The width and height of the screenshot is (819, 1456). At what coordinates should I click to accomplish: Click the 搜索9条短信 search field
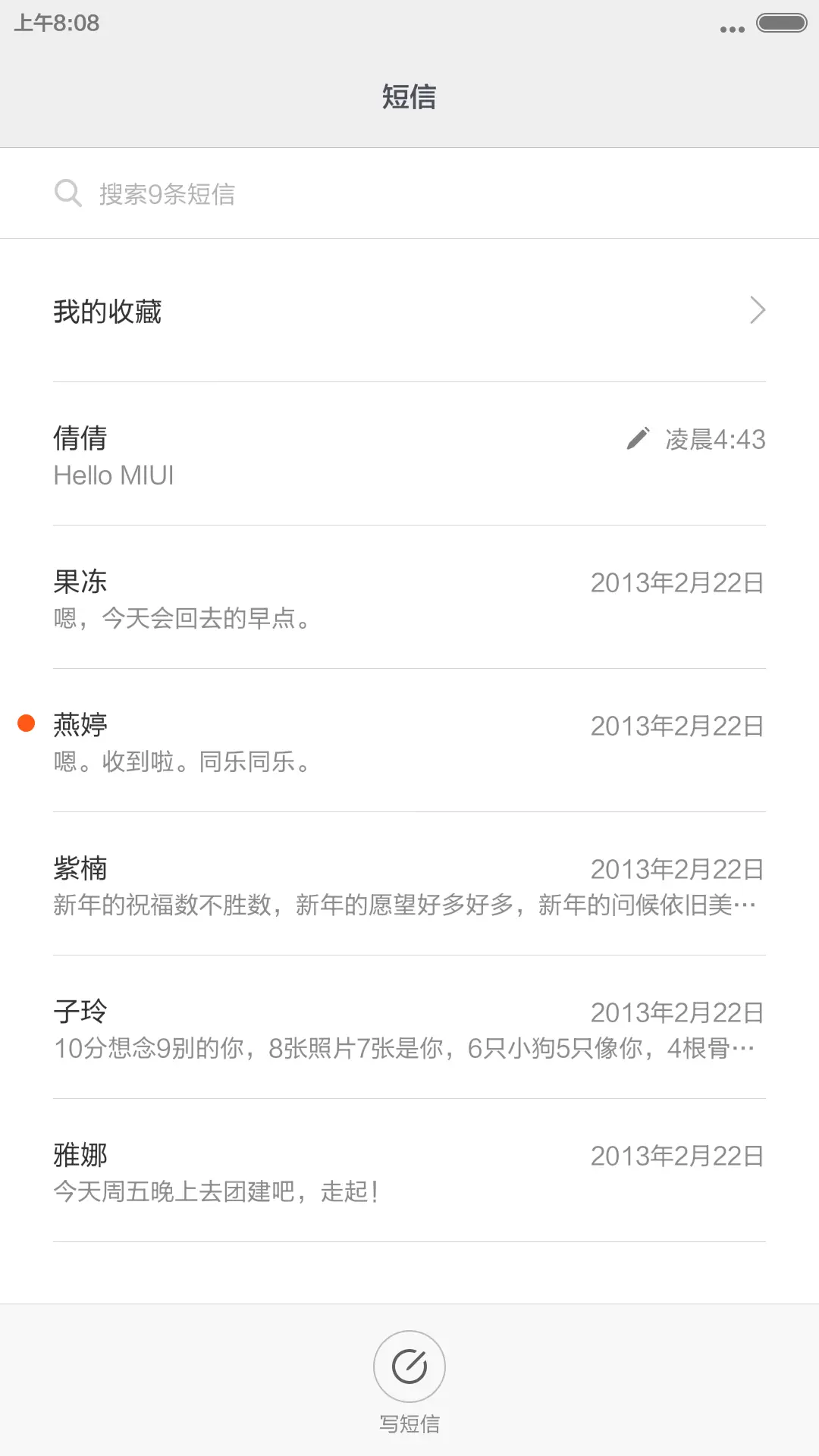pos(167,193)
